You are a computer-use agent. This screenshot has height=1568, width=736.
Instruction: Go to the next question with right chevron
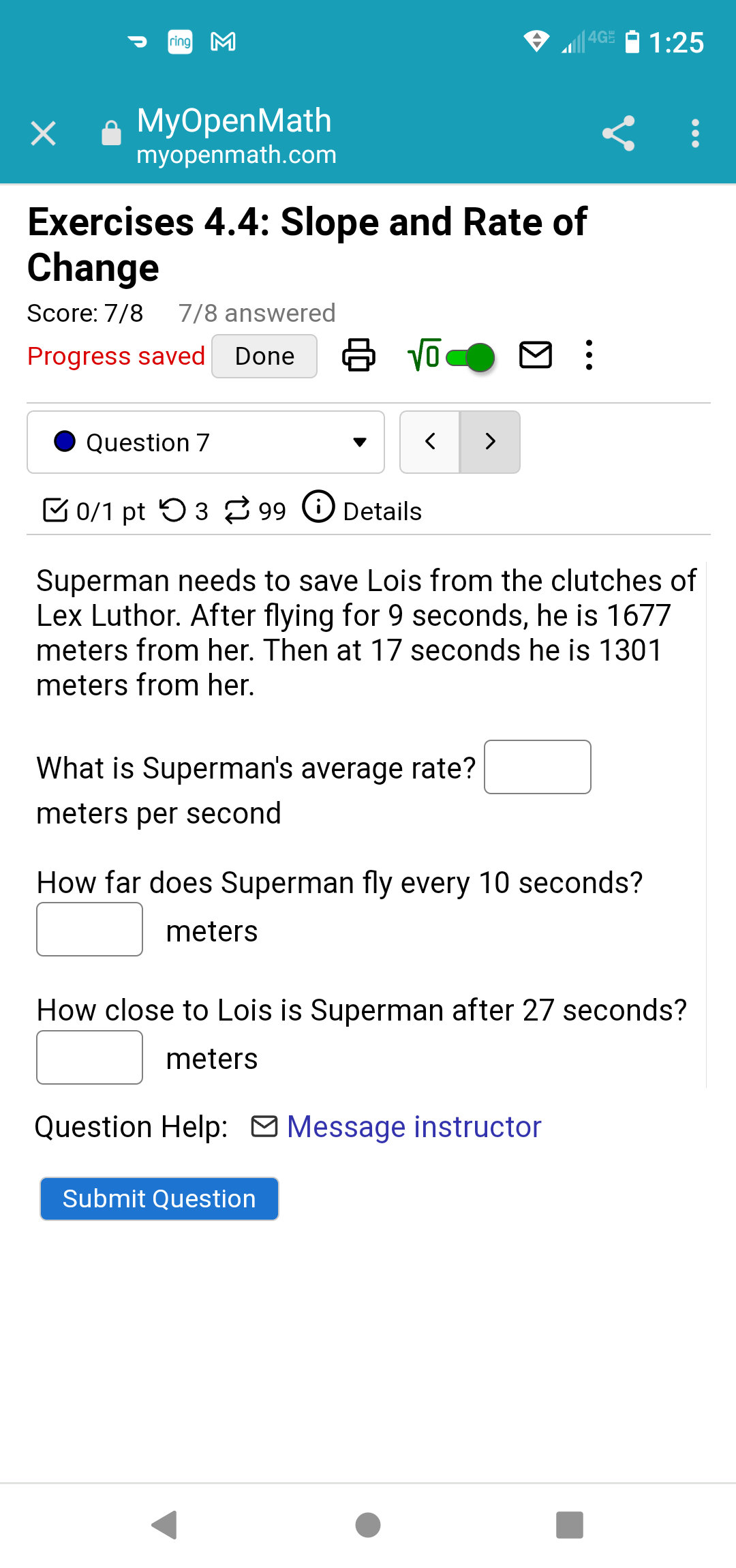click(490, 442)
